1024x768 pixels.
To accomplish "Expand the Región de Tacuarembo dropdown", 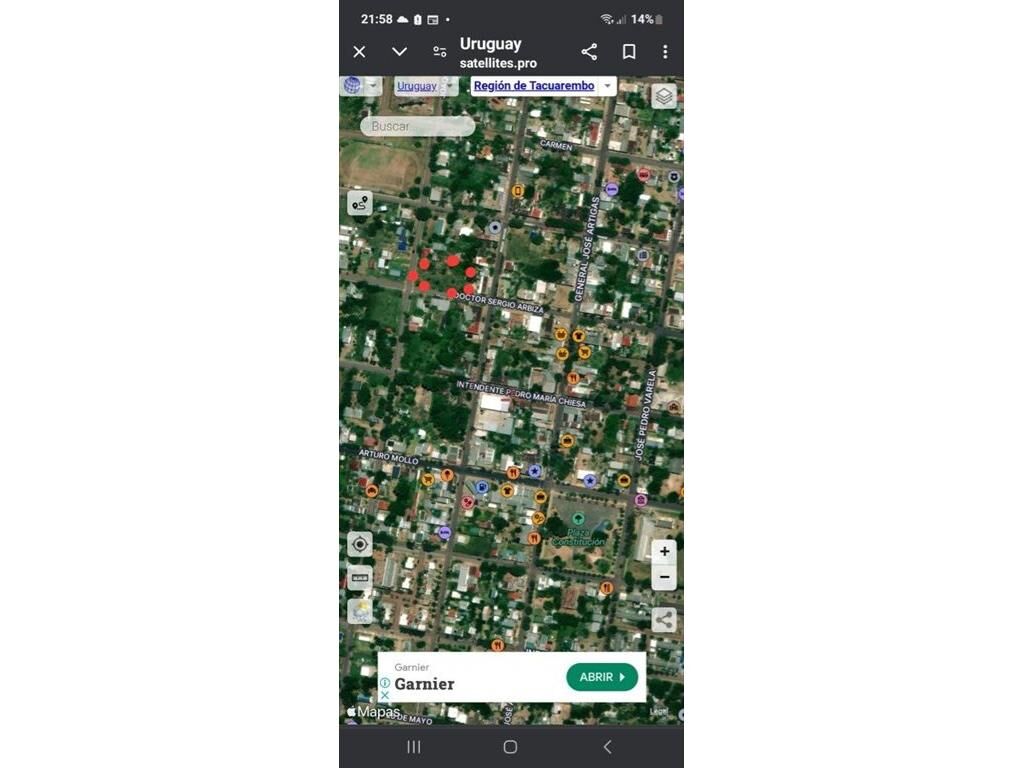I will [607, 86].
